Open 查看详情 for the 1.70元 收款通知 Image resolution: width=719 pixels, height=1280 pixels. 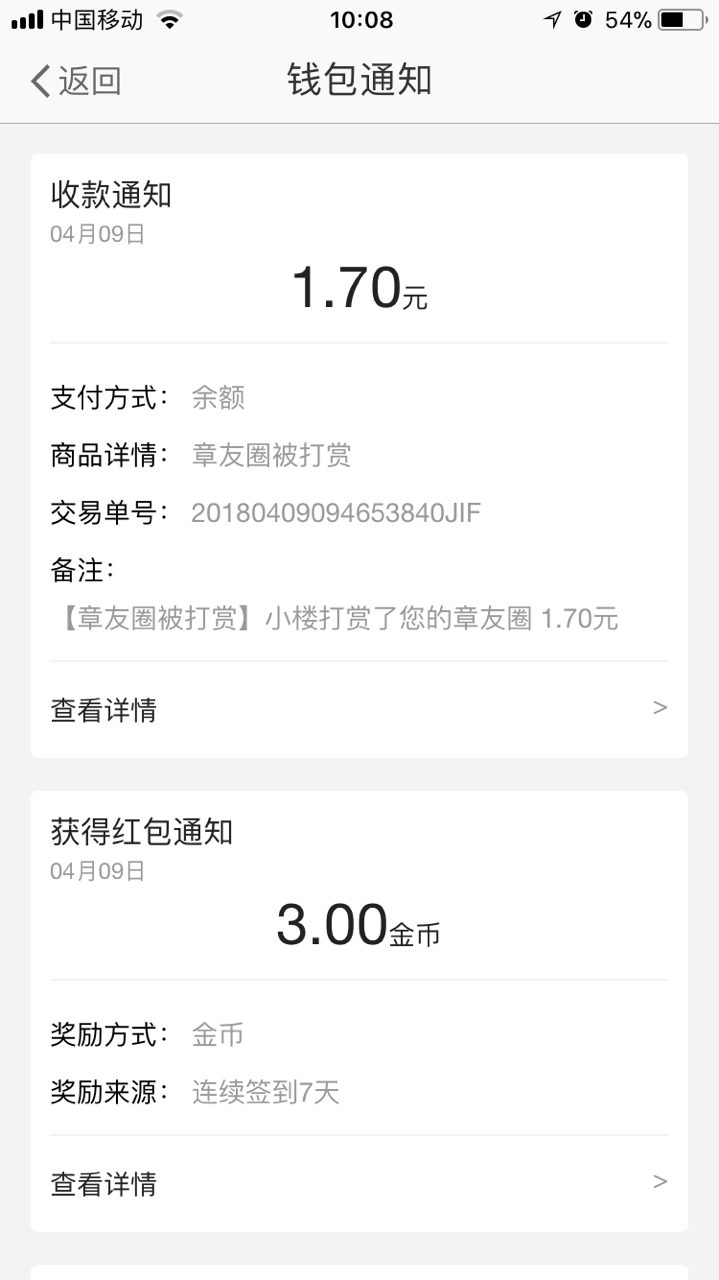[x=358, y=710]
